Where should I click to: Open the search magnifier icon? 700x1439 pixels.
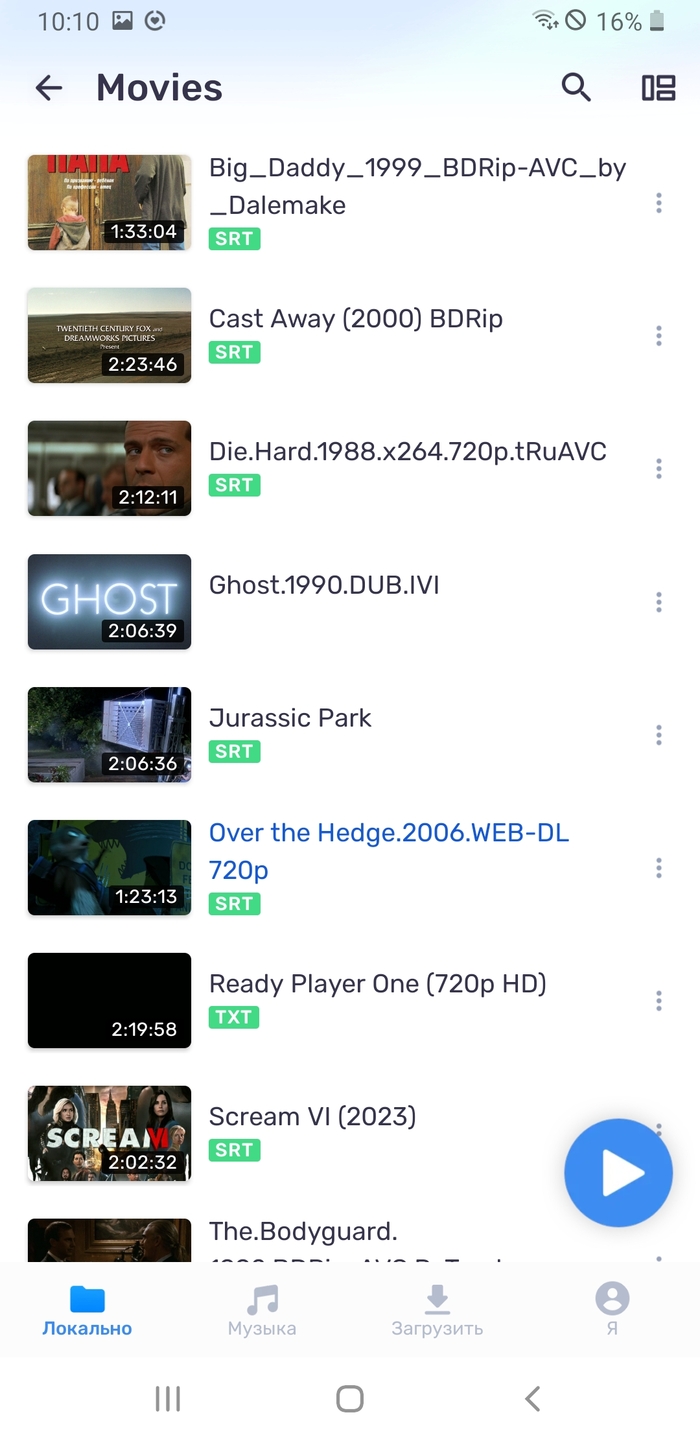point(576,88)
